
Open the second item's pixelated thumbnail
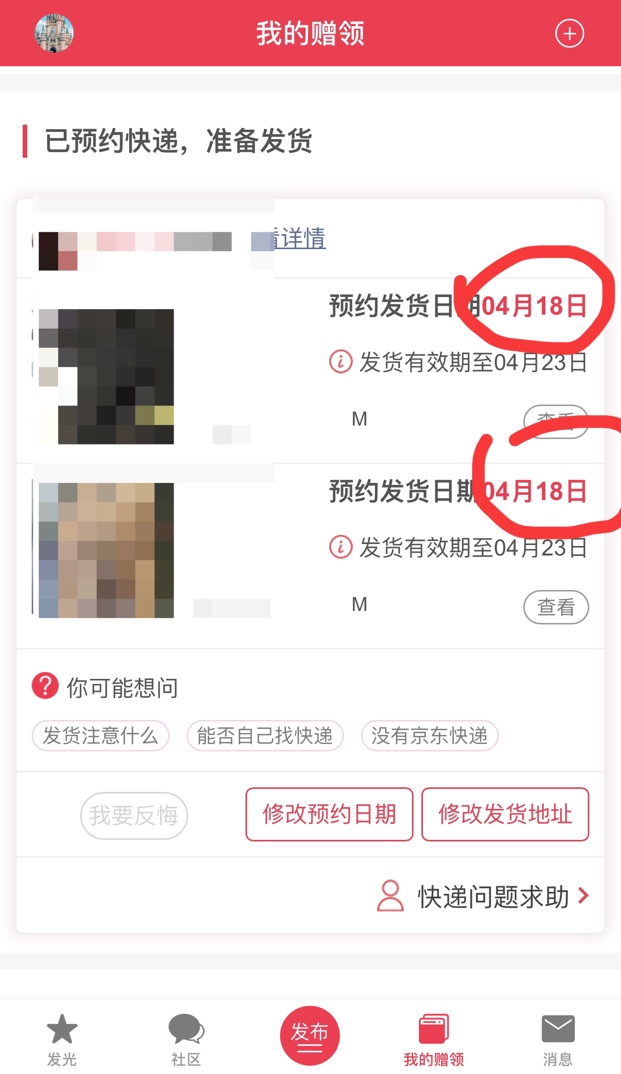coord(106,550)
